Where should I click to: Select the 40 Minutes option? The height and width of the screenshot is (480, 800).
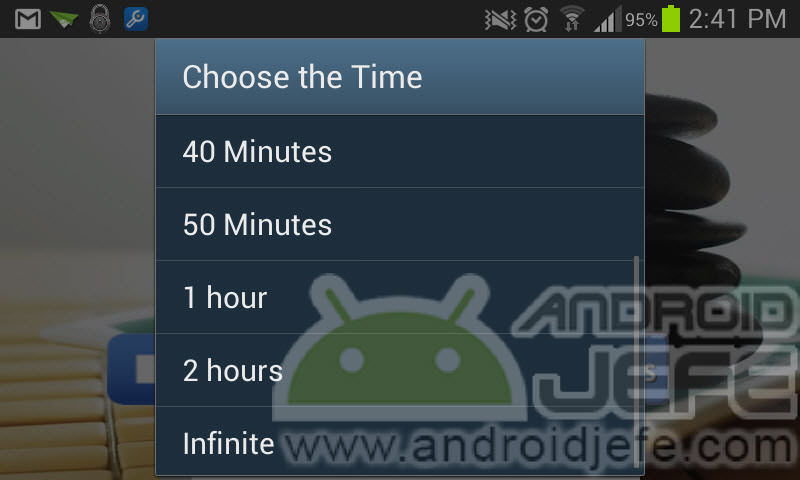click(400, 152)
